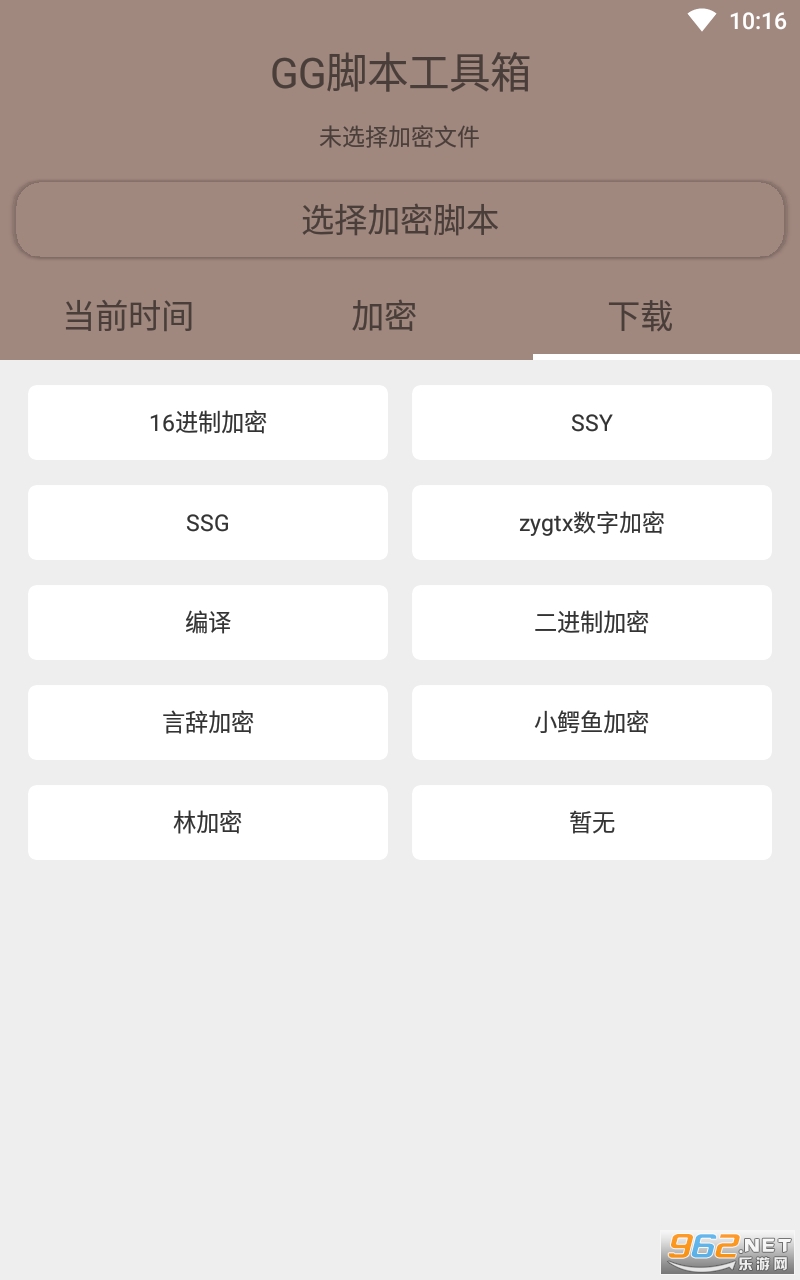Image resolution: width=800 pixels, height=1280 pixels.
Task: Choose 林加密
Action: [208, 823]
